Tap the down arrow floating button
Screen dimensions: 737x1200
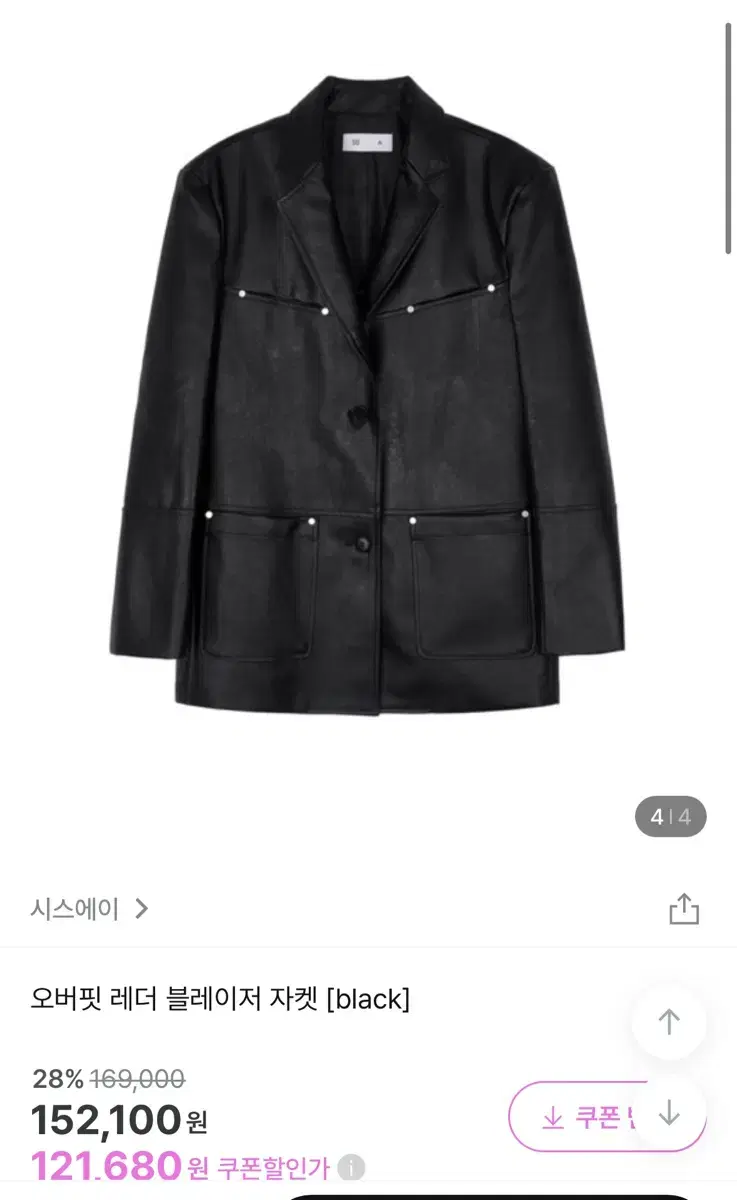pos(669,1113)
